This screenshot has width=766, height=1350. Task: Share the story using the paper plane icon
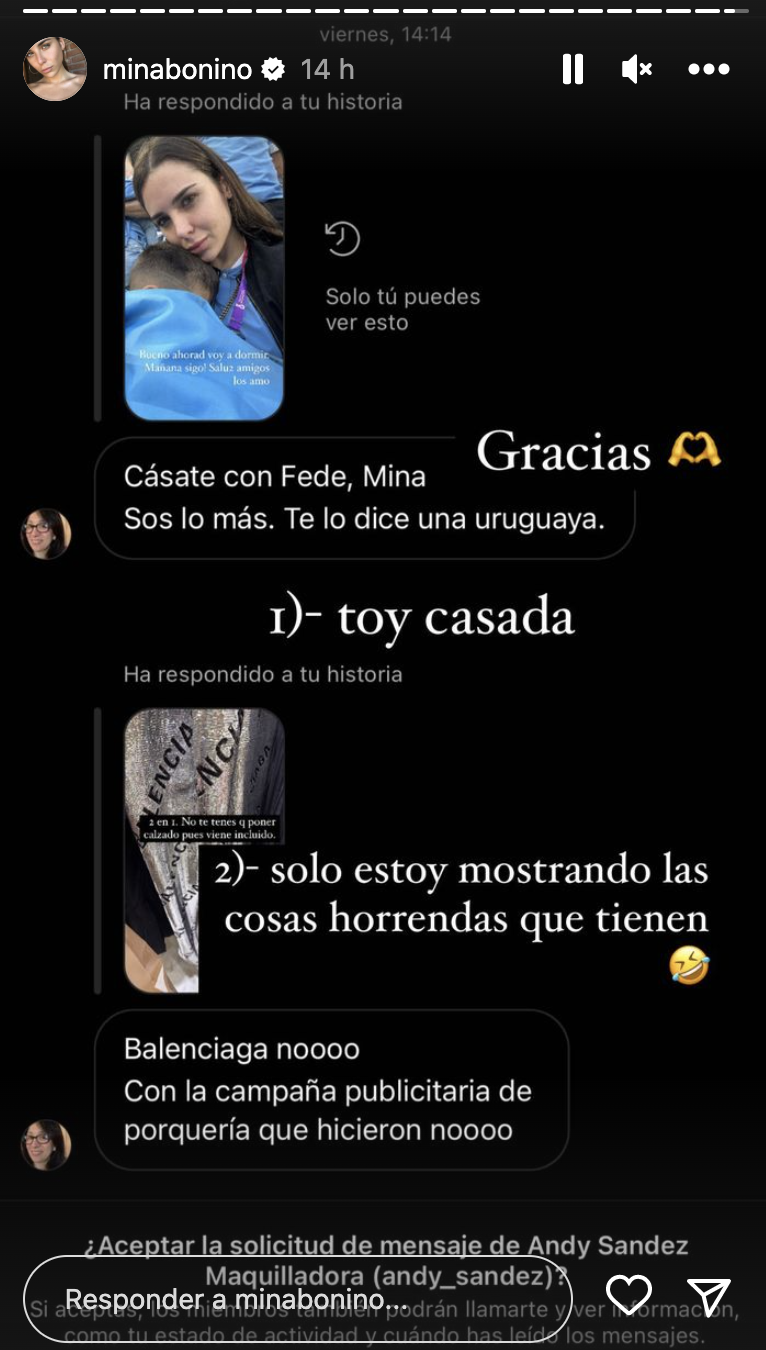pos(710,1295)
